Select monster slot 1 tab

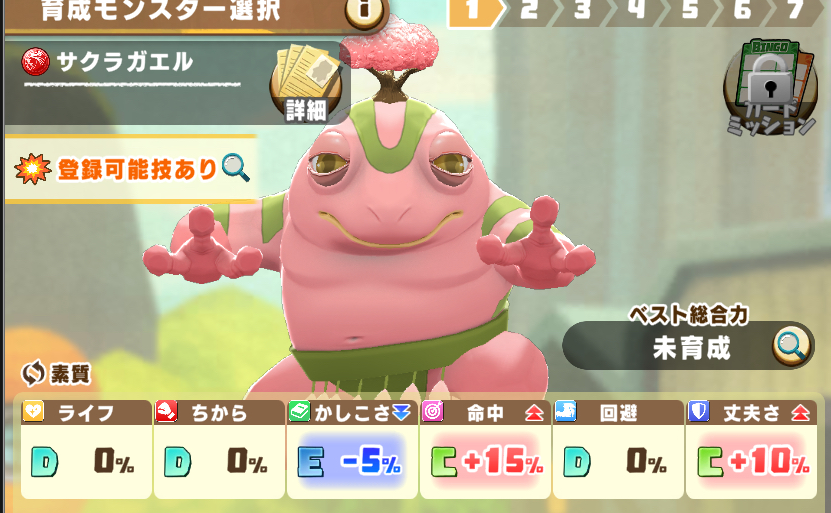click(473, 11)
